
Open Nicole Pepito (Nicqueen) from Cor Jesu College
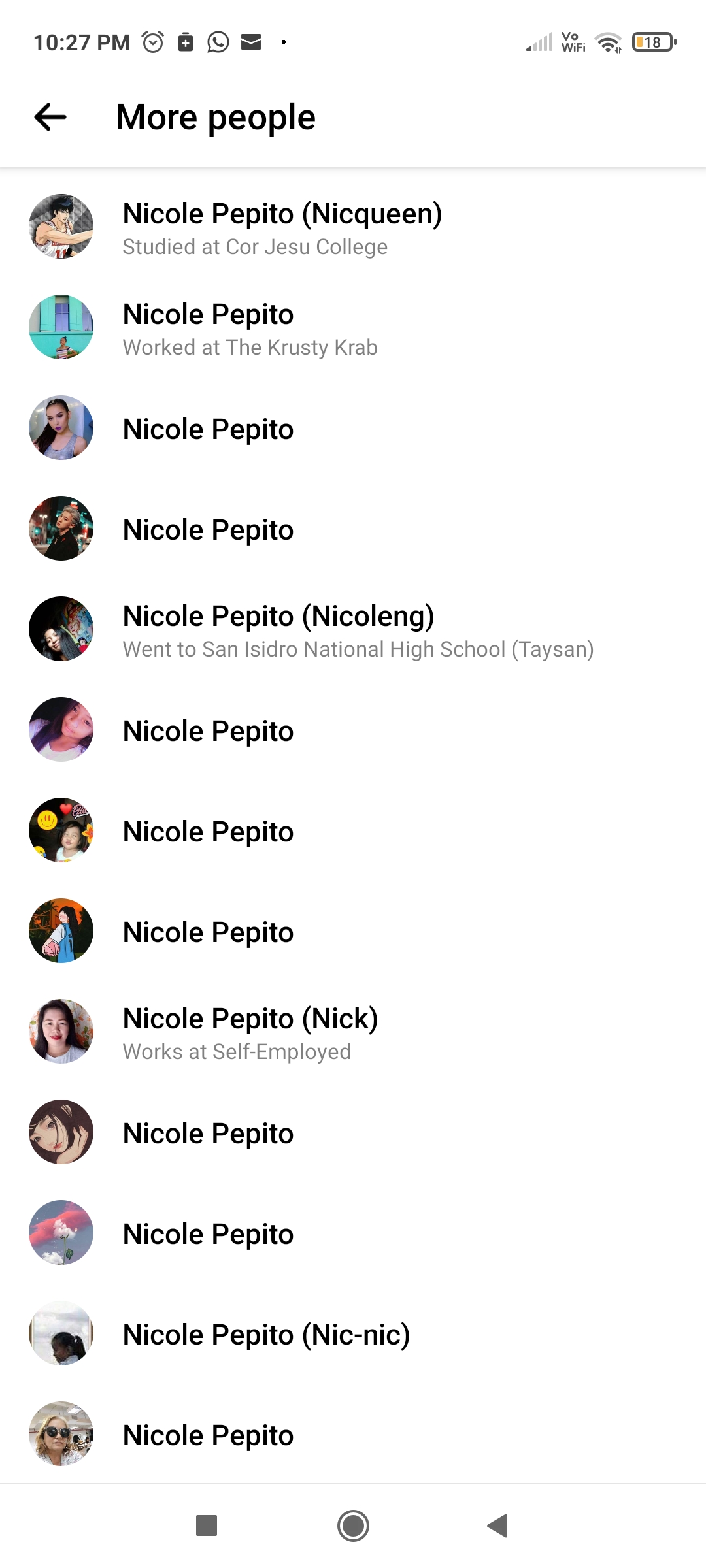point(353,227)
